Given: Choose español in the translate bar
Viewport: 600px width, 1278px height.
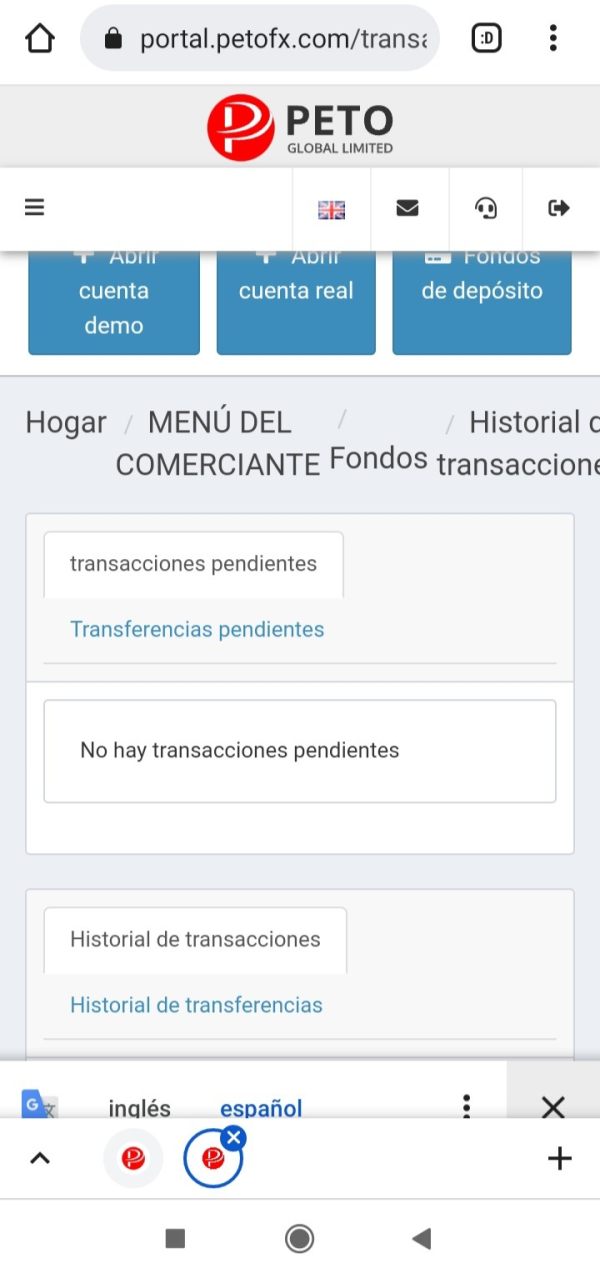Looking at the screenshot, I should click(x=261, y=1107).
